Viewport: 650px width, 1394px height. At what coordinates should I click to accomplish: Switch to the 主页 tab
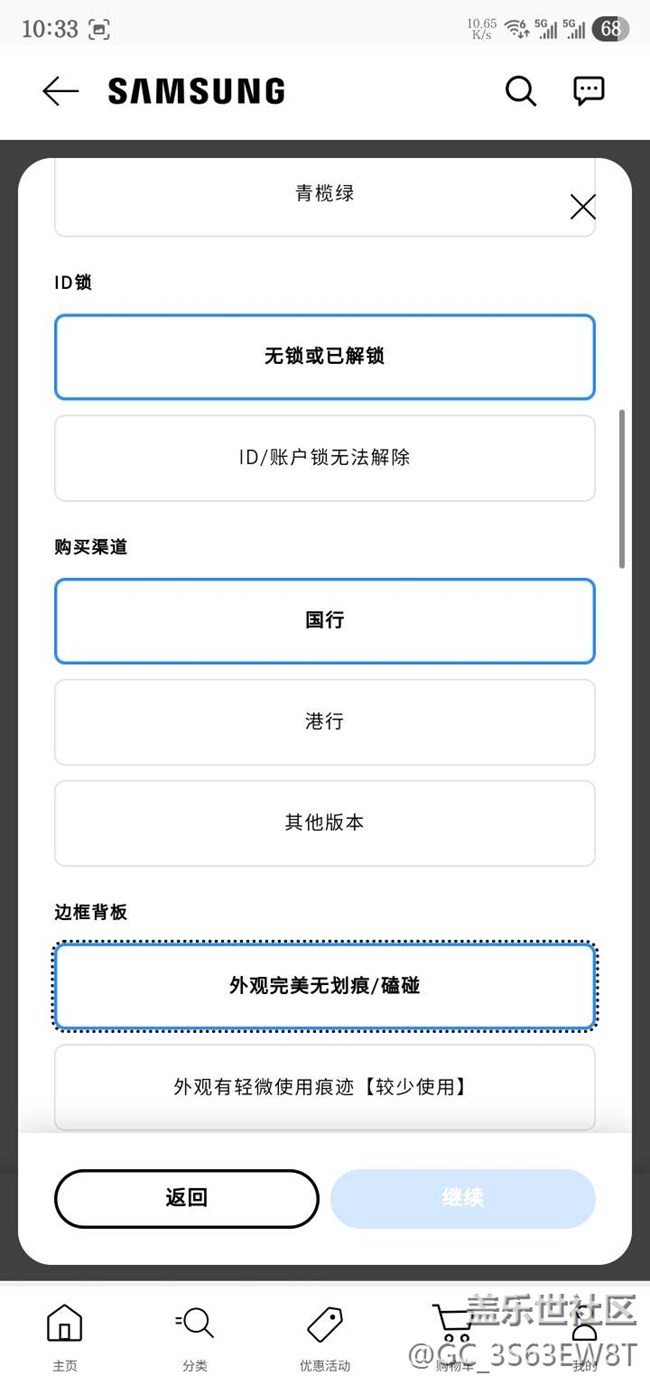tap(65, 1337)
